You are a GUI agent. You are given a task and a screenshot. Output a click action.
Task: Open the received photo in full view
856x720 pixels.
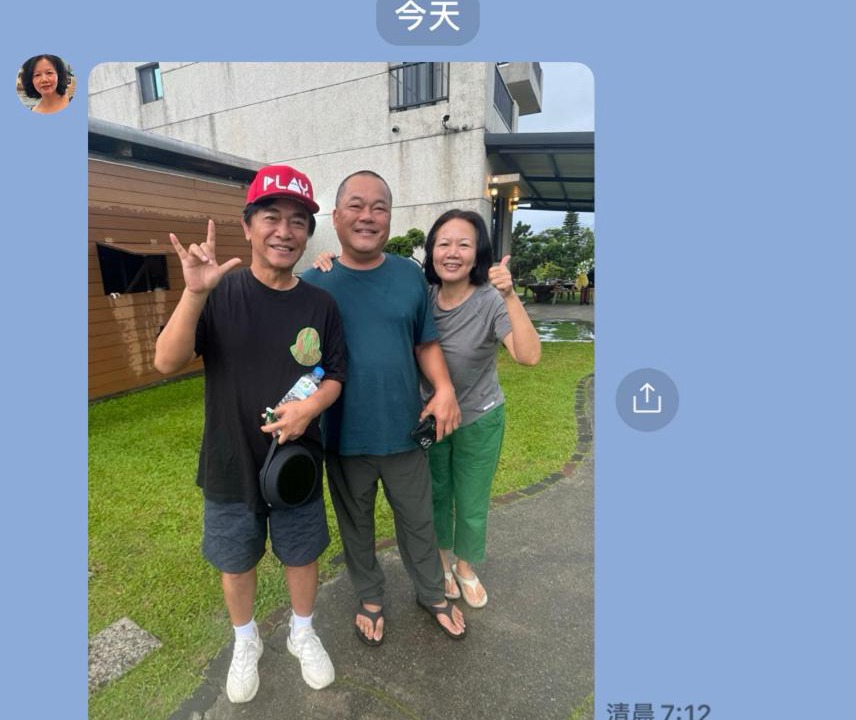341,390
